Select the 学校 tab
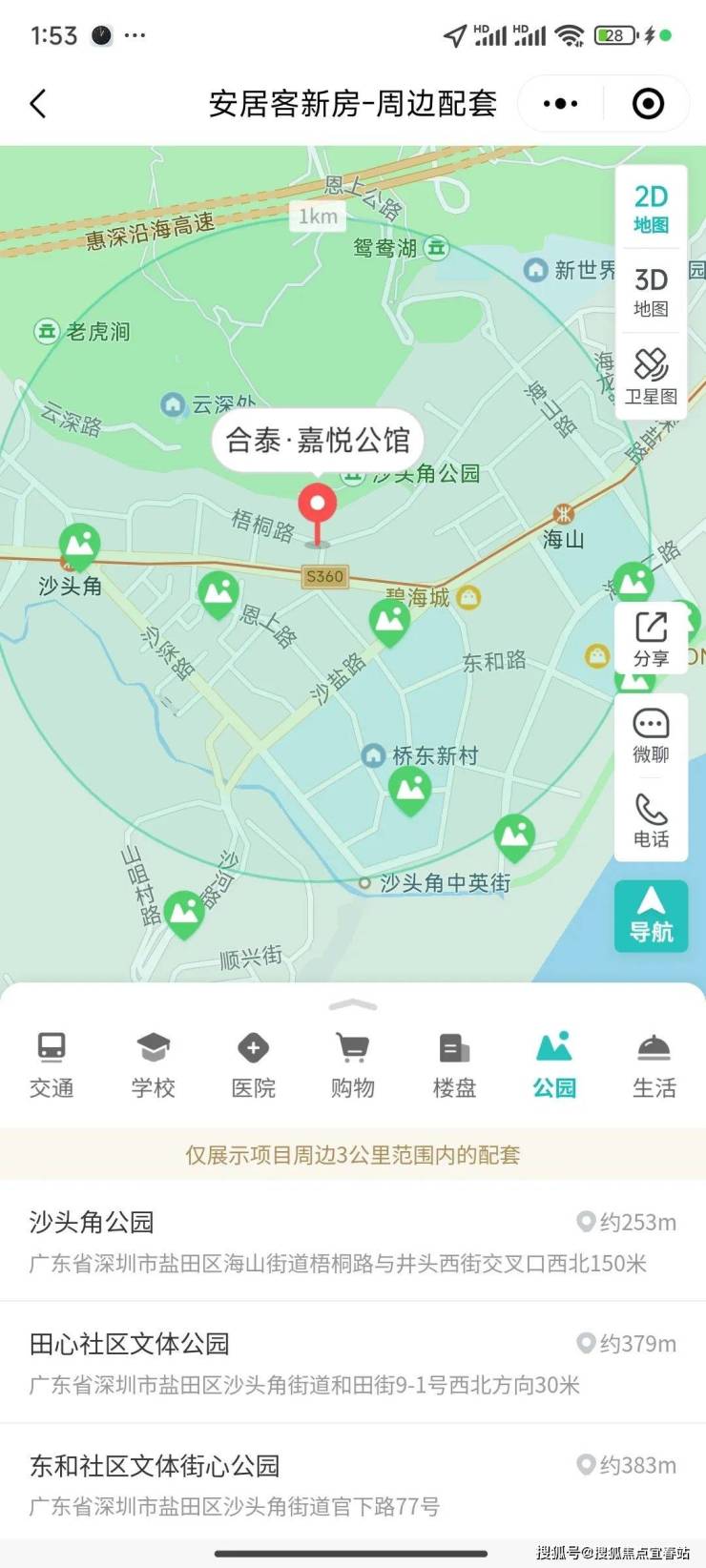706x1568 pixels. [153, 1064]
